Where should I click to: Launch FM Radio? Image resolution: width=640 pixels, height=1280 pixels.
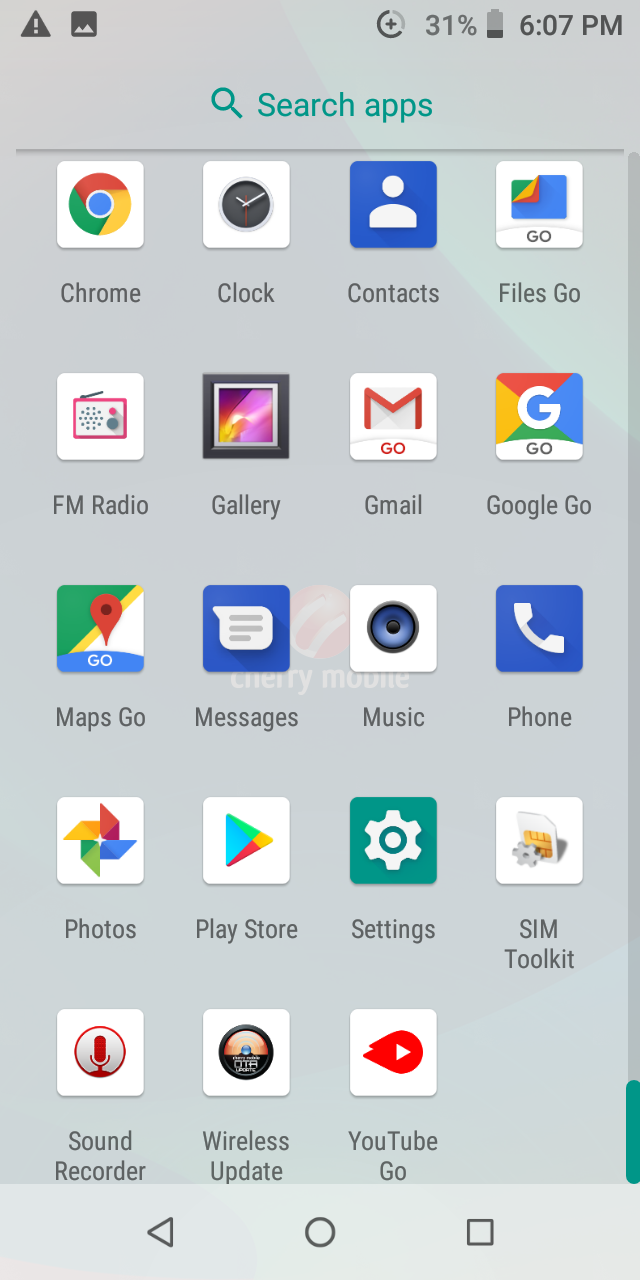pos(100,417)
